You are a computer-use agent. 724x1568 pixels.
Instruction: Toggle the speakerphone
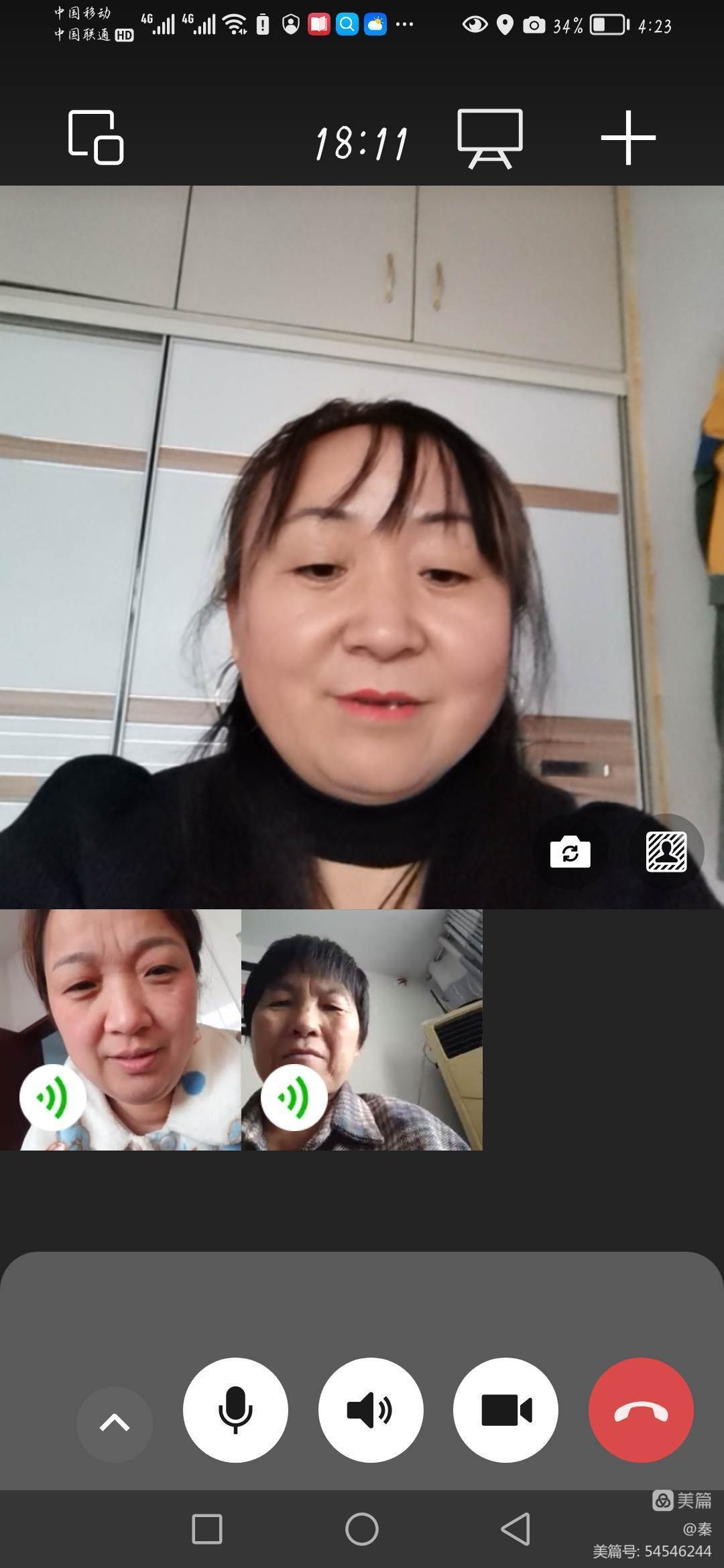pos(371,1410)
